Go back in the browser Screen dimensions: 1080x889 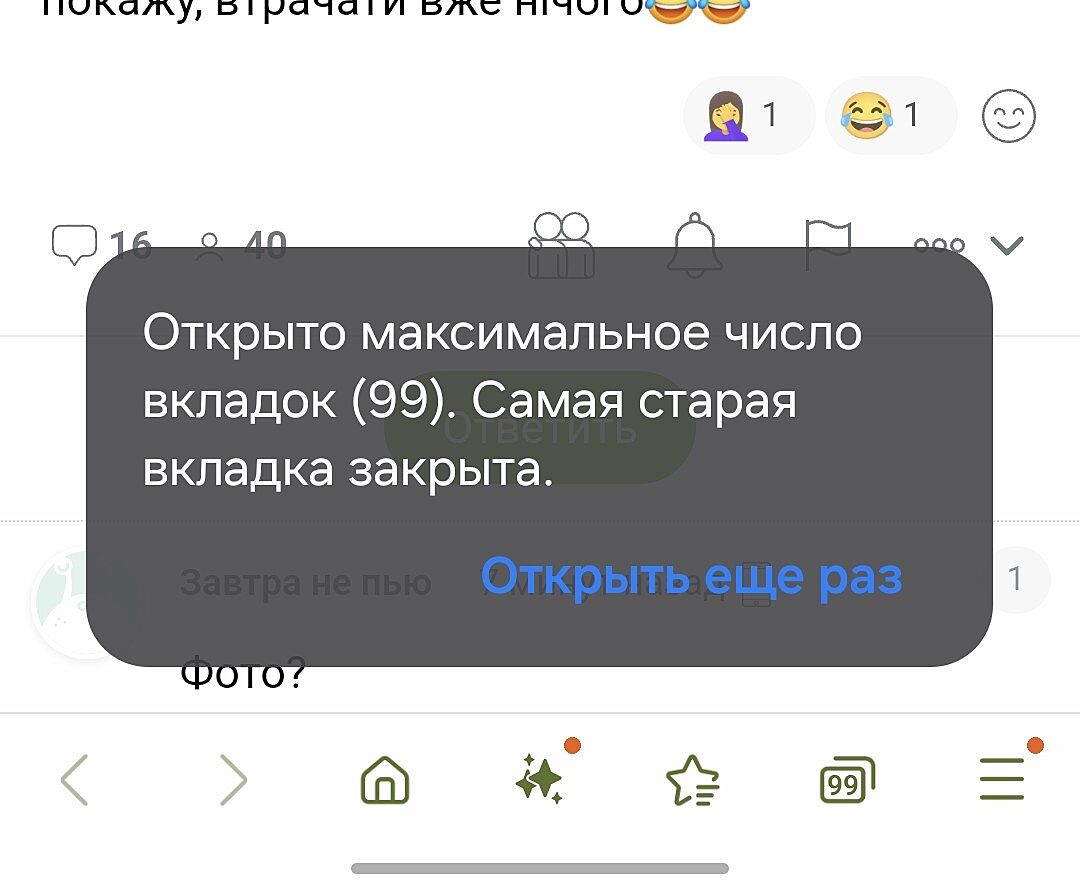[75, 780]
